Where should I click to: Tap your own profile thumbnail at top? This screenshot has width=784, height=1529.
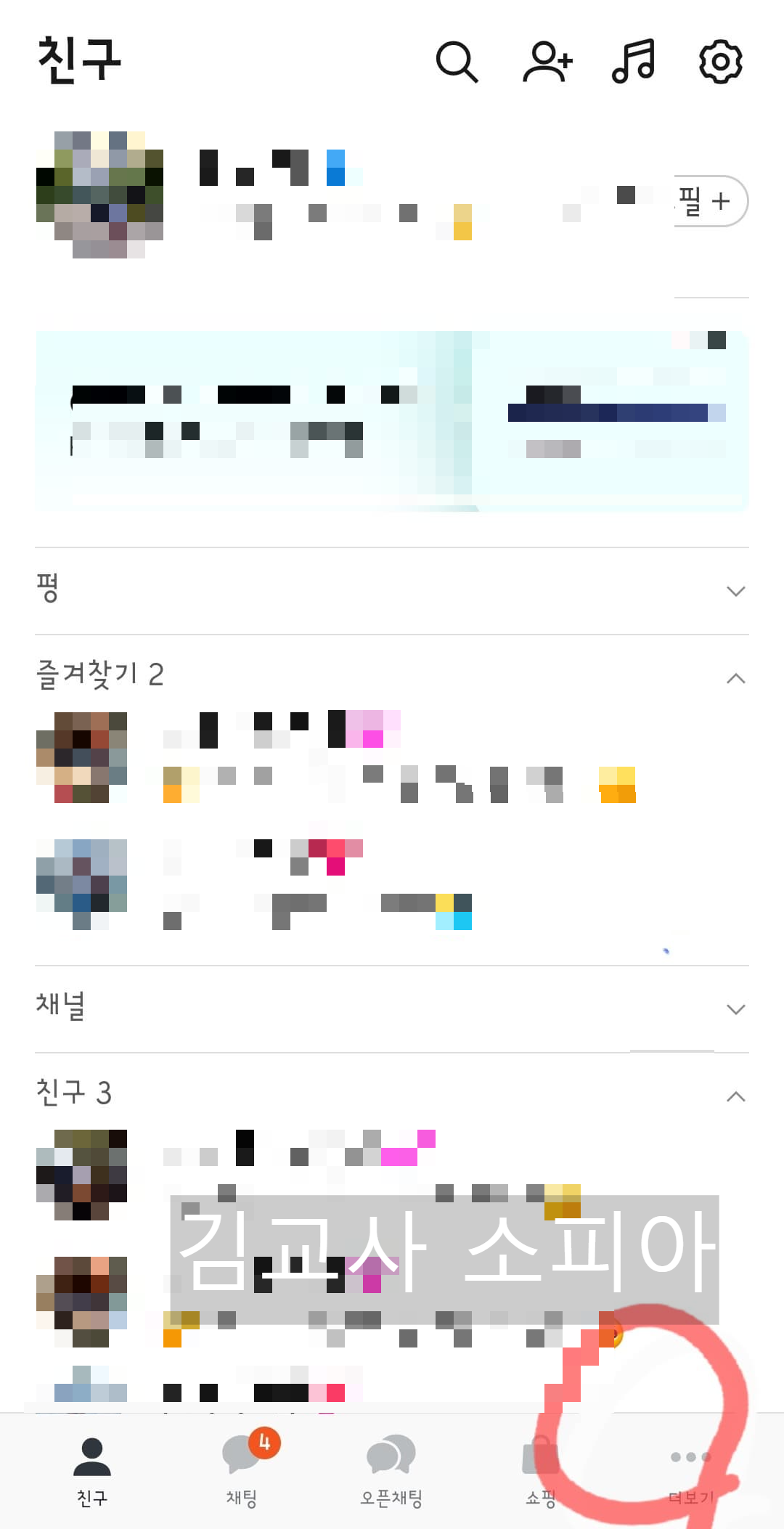(x=99, y=192)
